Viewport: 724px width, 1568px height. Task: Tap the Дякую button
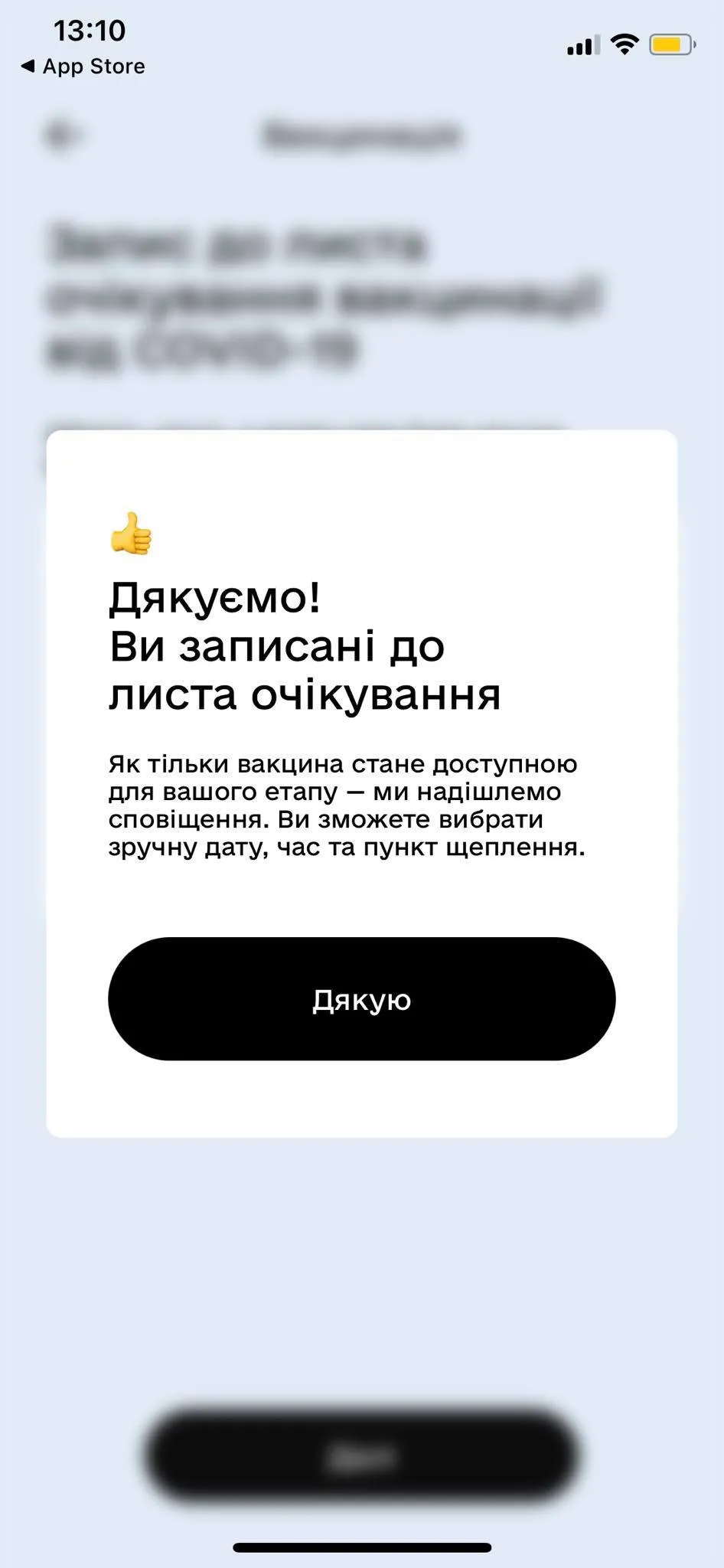tap(361, 998)
